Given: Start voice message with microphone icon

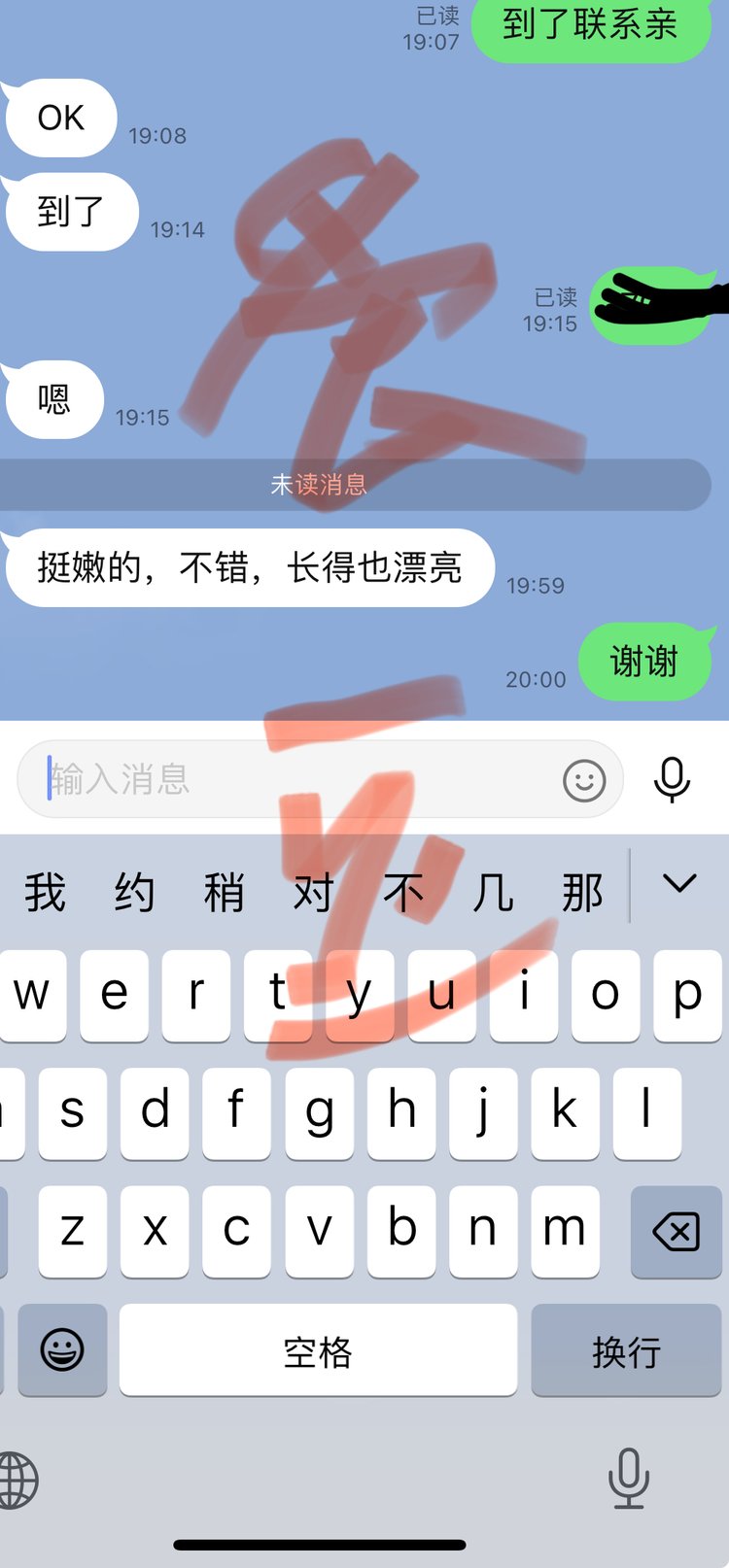Looking at the screenshot, I should click(x=673, y=779).
